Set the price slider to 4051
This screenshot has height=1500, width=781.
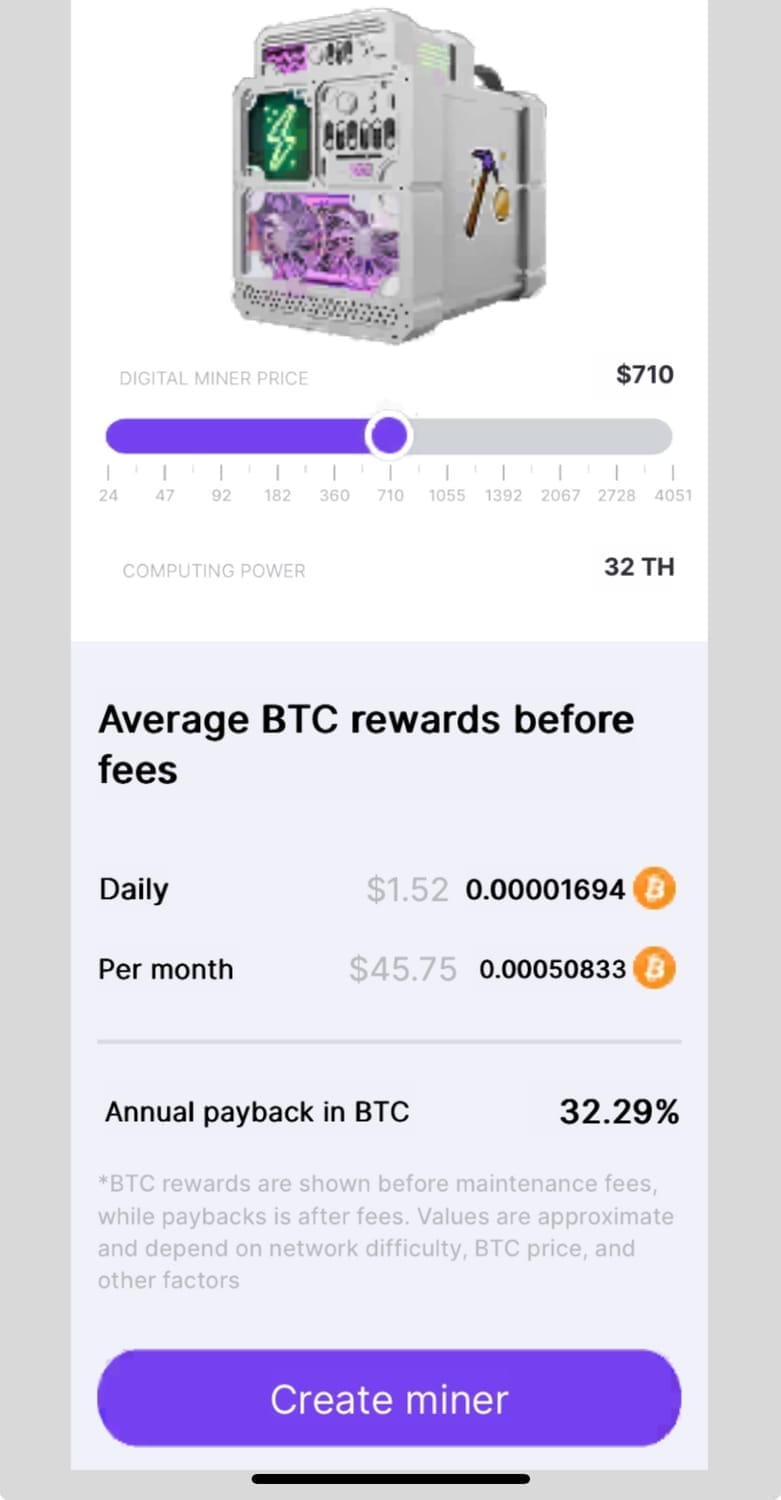coord(671,437)
